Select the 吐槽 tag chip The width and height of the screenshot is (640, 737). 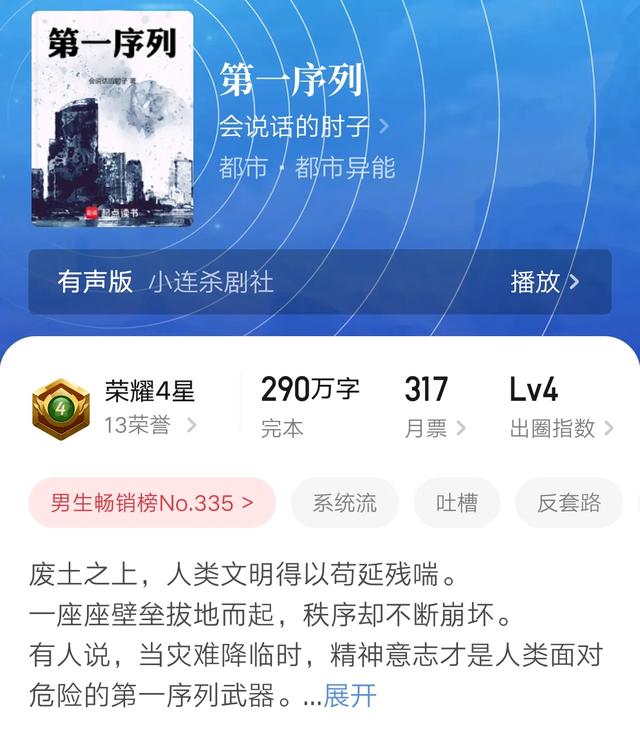pos(457,503)
